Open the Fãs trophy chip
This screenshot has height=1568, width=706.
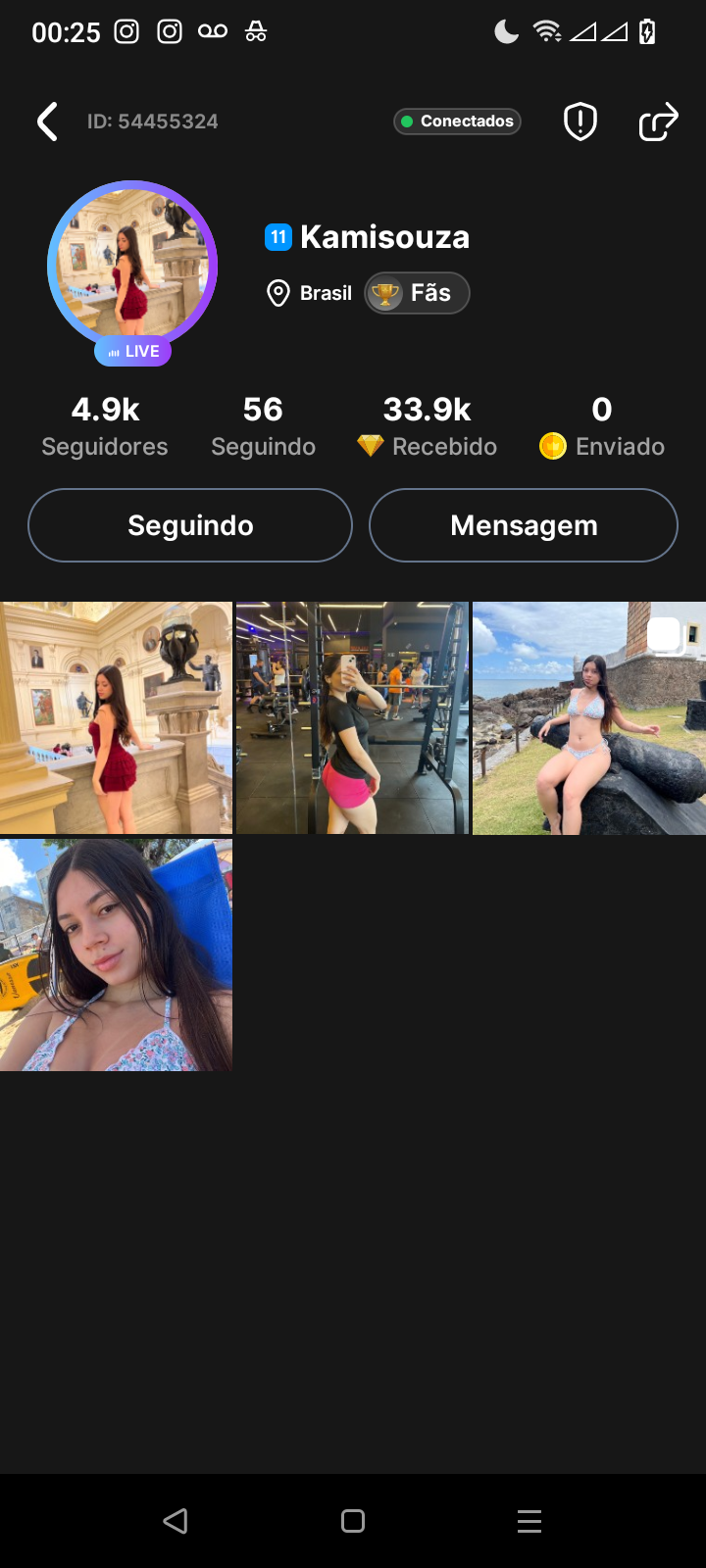pyautogui.click(x=418, y=293)
